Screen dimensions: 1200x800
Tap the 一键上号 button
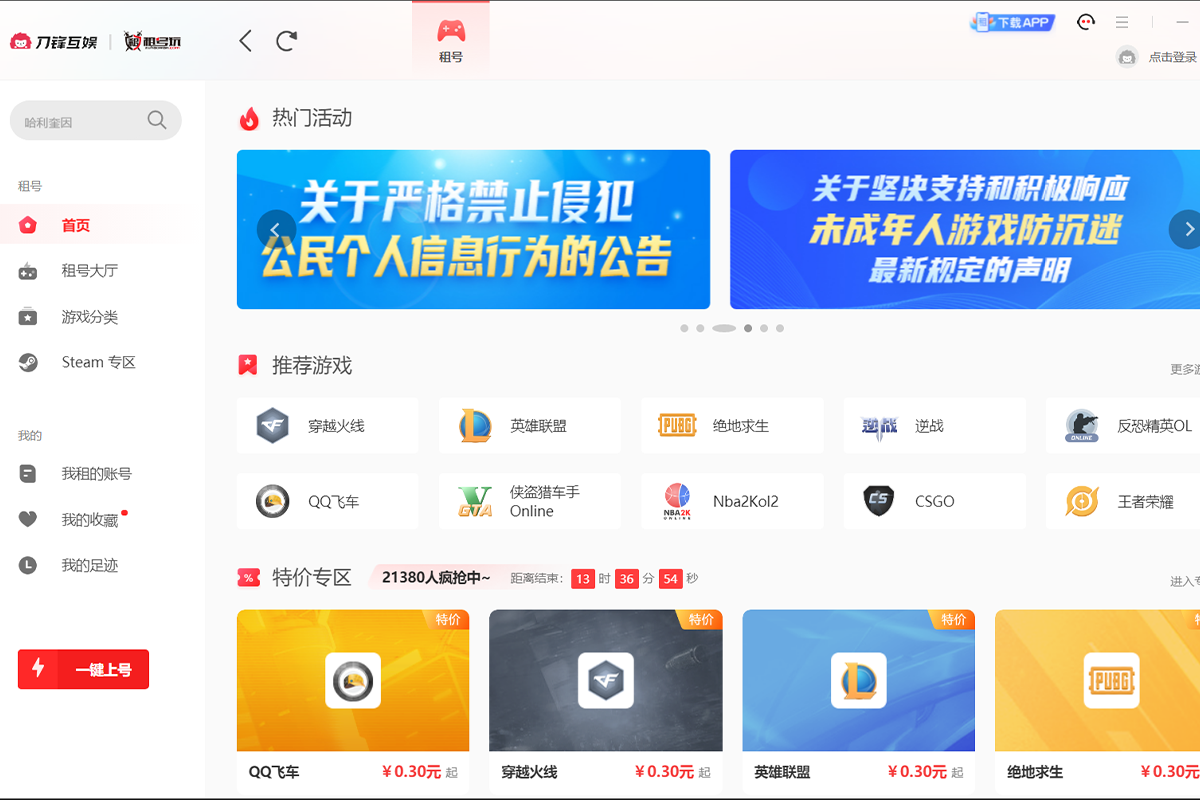[x=83, y=669]
